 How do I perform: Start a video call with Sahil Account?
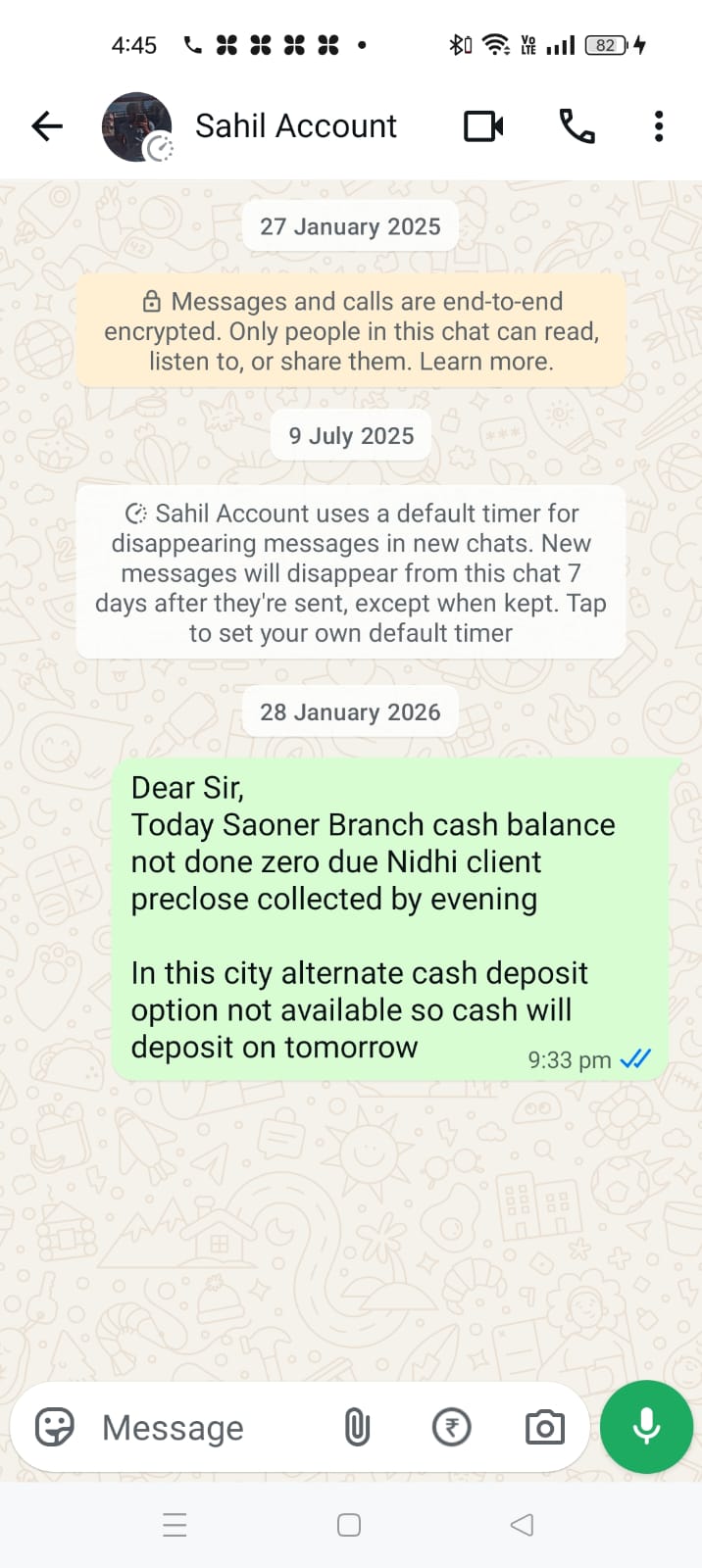click(483, 126)
